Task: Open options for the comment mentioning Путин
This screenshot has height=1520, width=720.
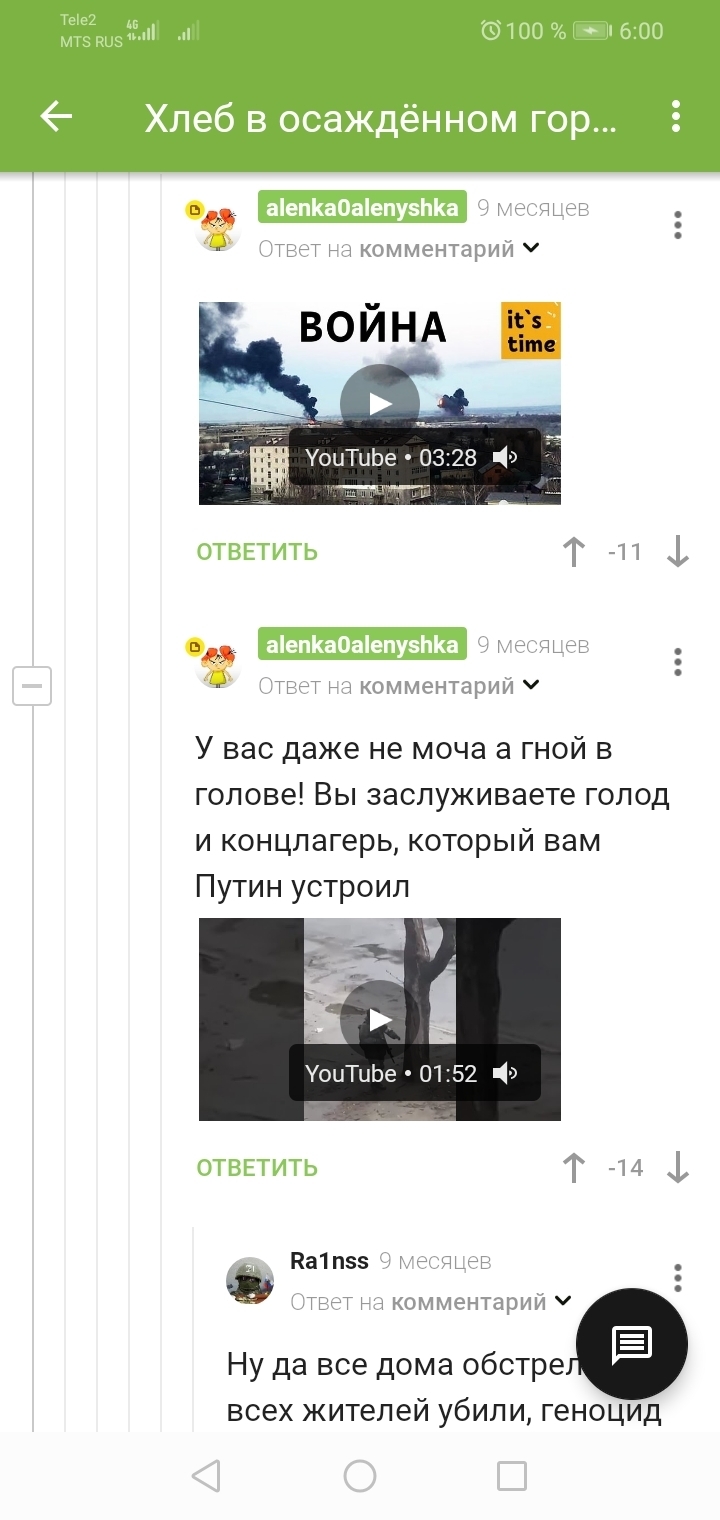Action: 678,661
